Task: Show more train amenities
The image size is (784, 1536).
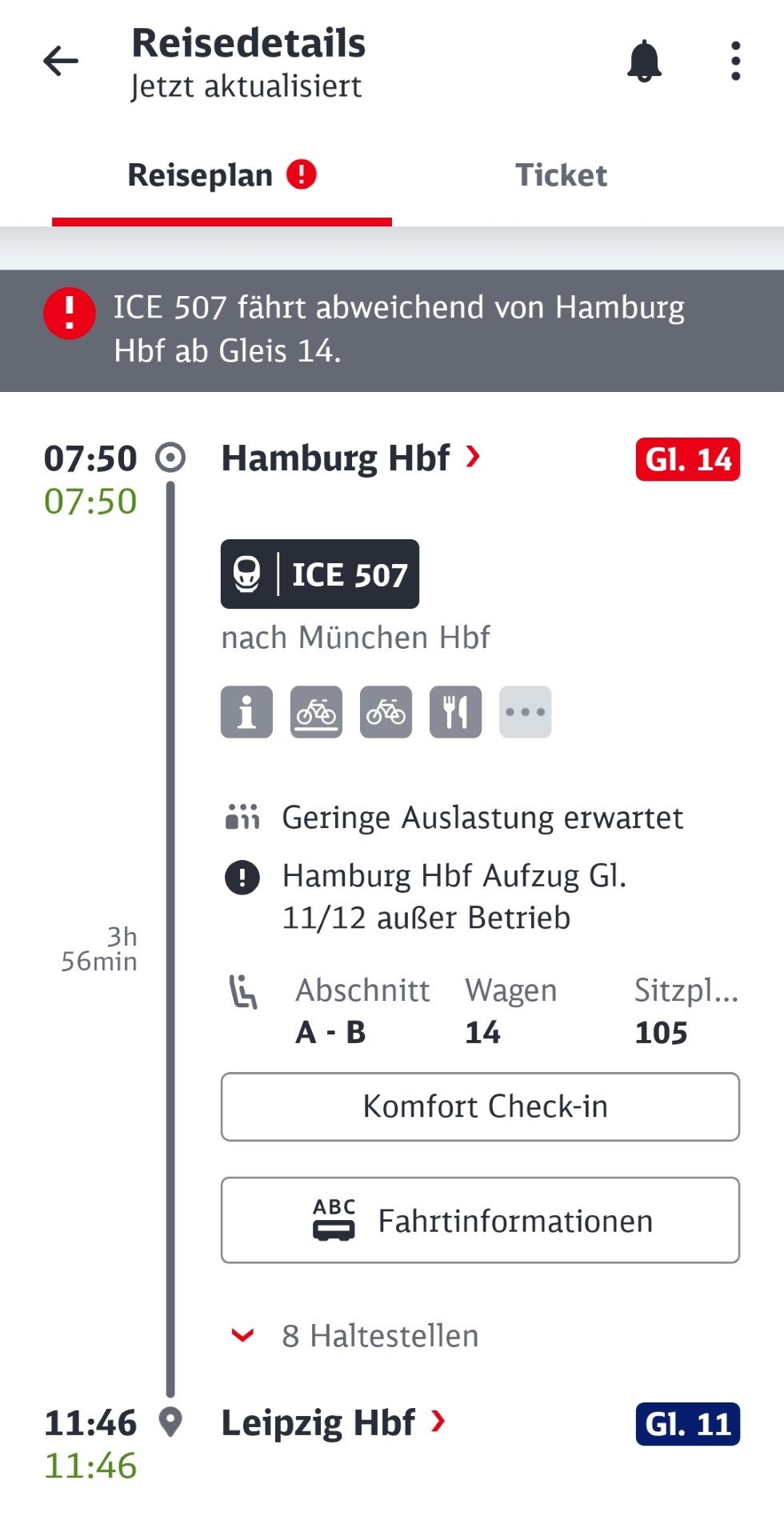Action: tap(525, 712)
